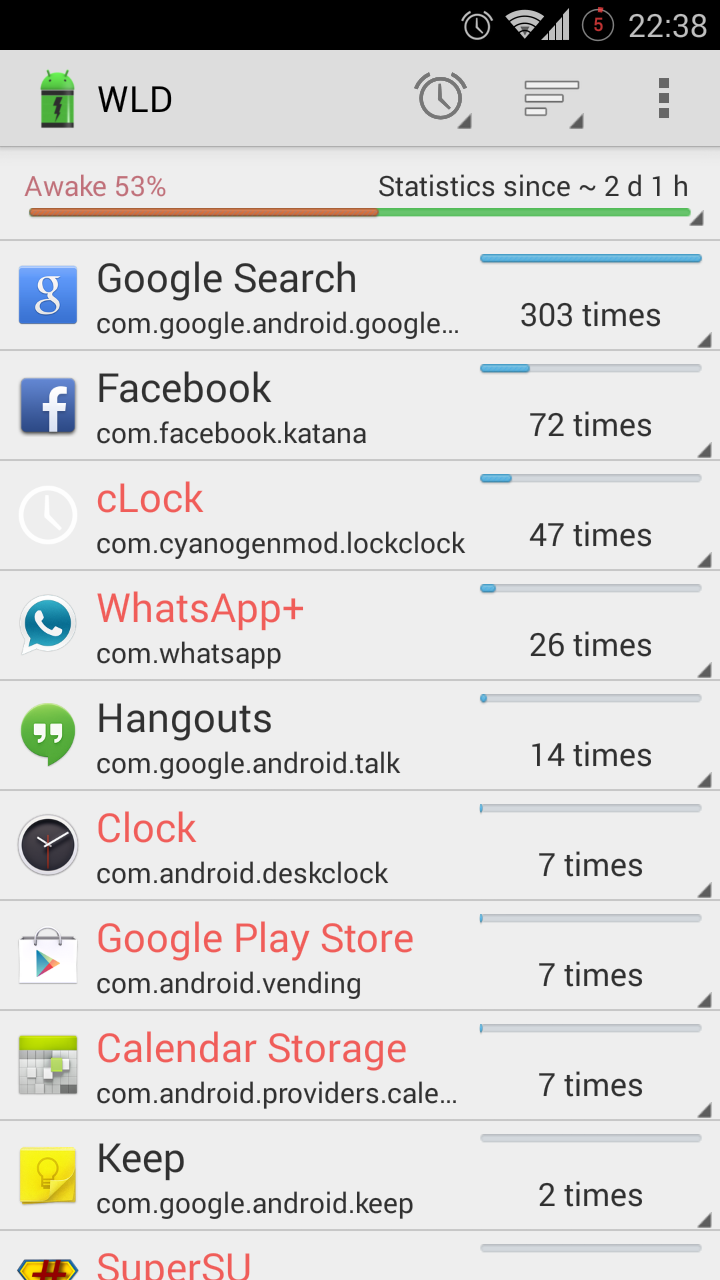Open the sort order dropdown

click(x=552, y=99)
